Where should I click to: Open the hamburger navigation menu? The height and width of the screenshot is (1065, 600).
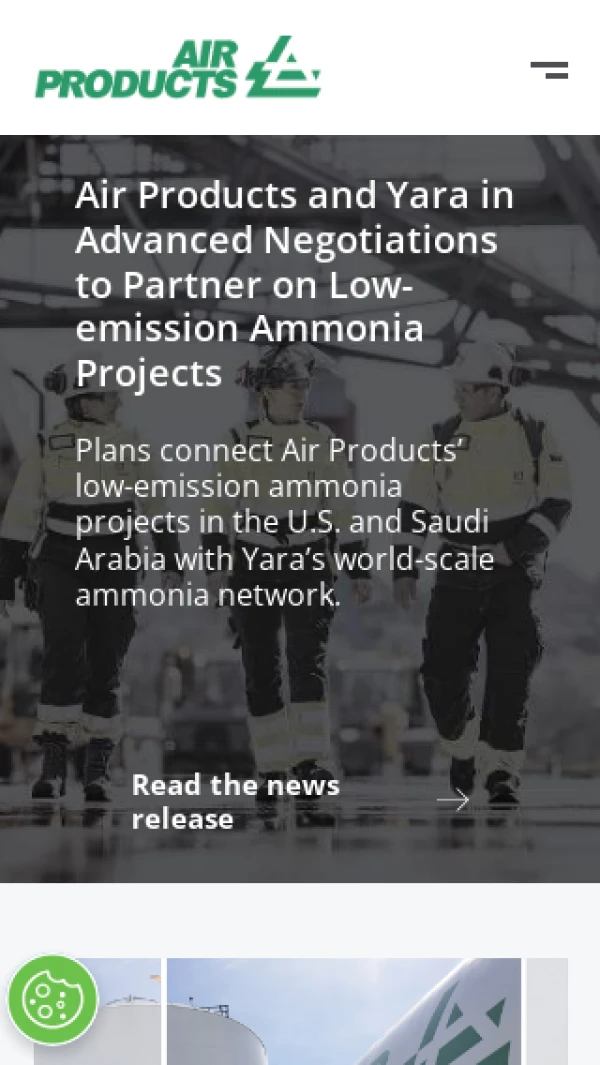pyautogui.click(x=549, y=69)
